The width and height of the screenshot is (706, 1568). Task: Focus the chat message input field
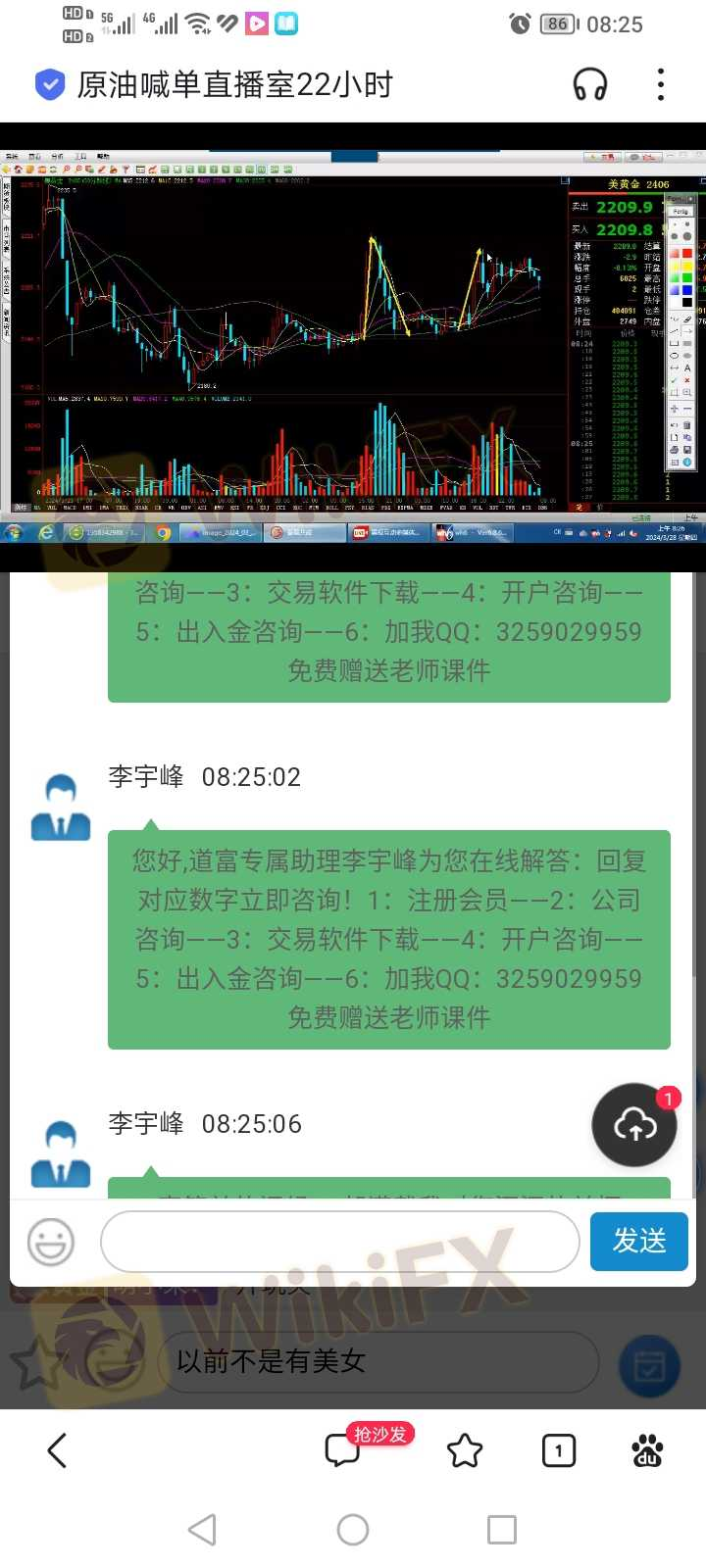340,1241
